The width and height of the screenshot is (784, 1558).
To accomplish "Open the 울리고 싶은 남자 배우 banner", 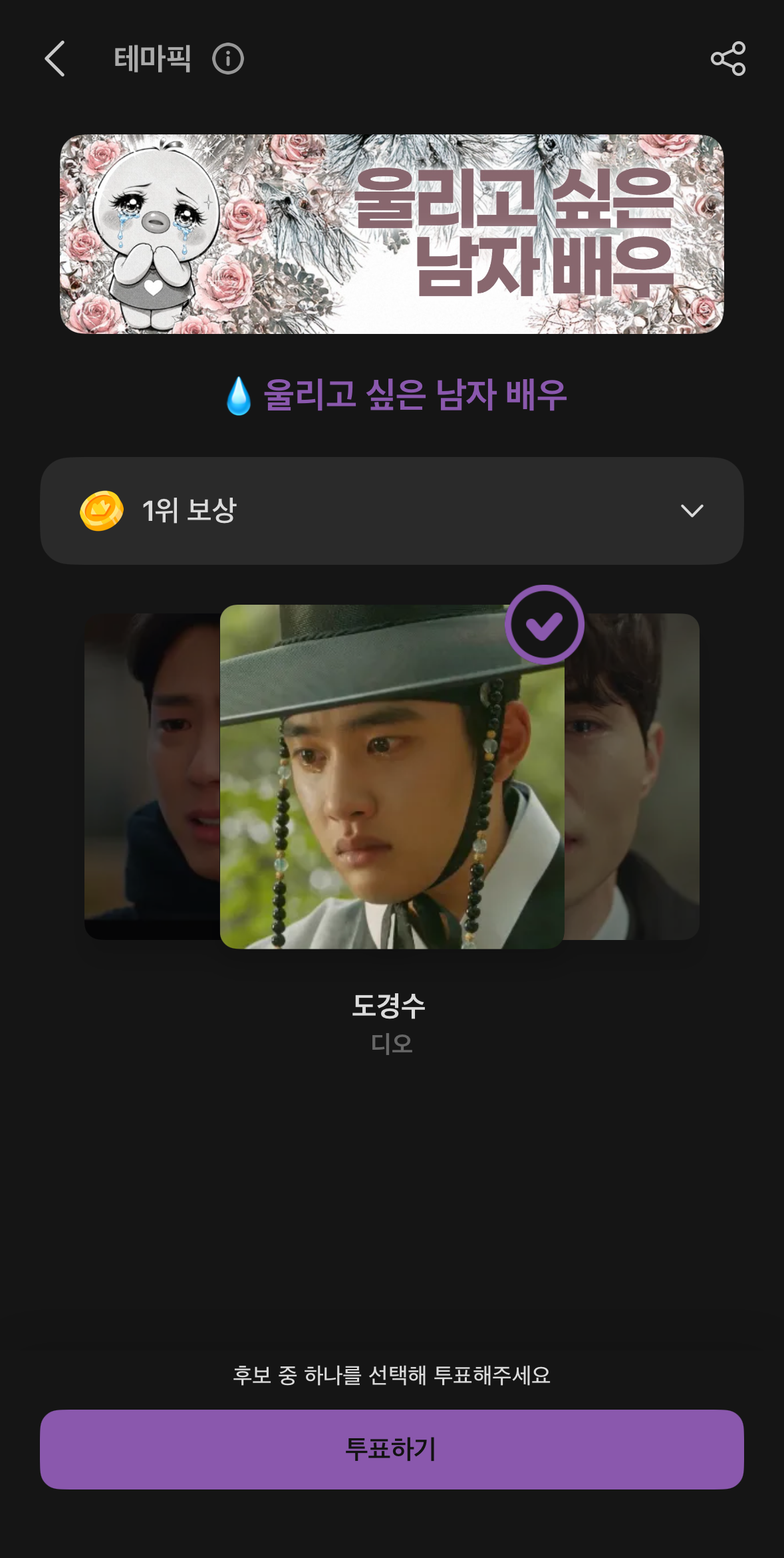I will pyautogui.click(x=392, y=234).
